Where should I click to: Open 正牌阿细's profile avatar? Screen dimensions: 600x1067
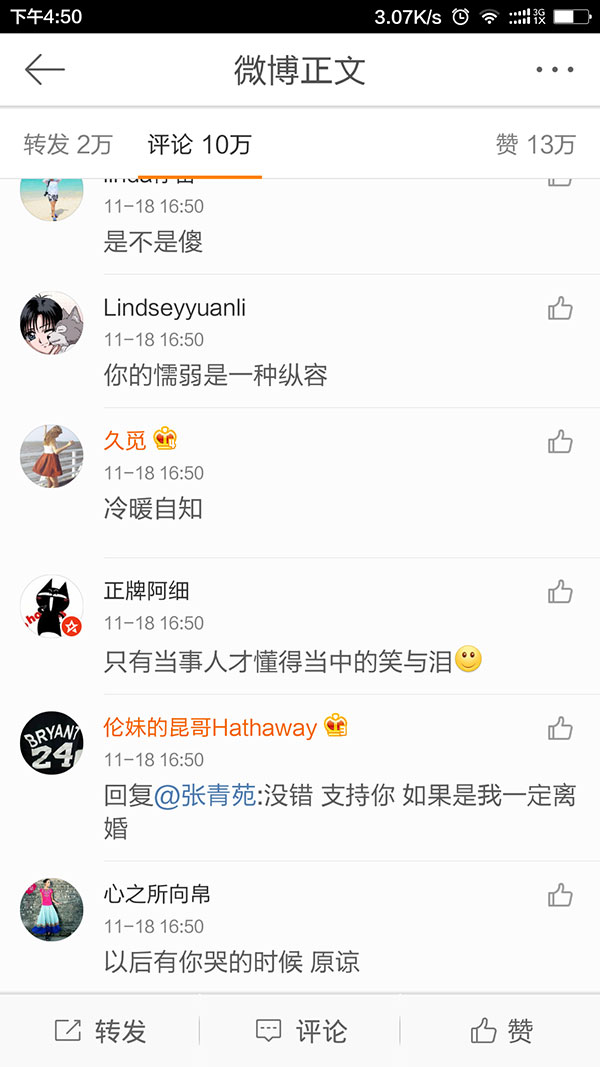52,607
